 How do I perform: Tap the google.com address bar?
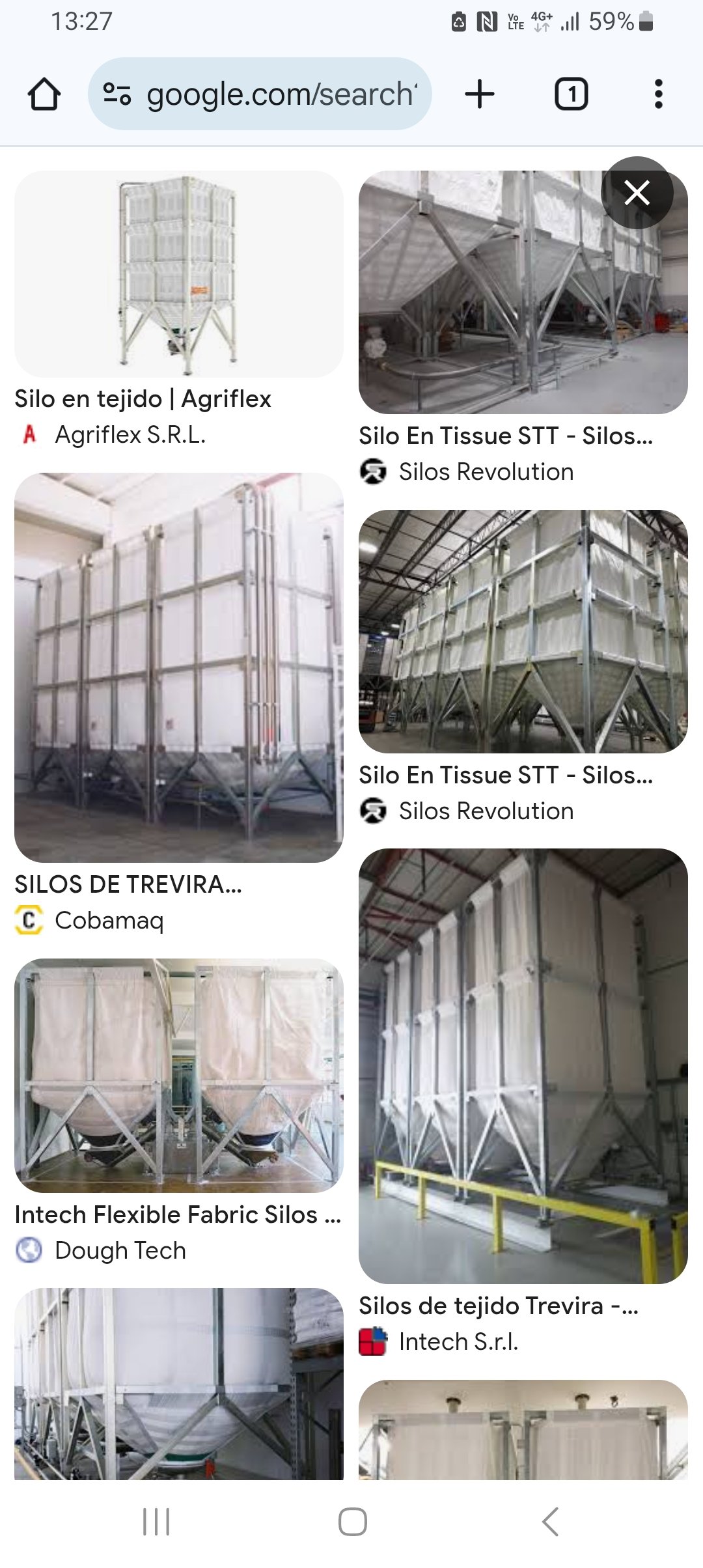(260, 94)
